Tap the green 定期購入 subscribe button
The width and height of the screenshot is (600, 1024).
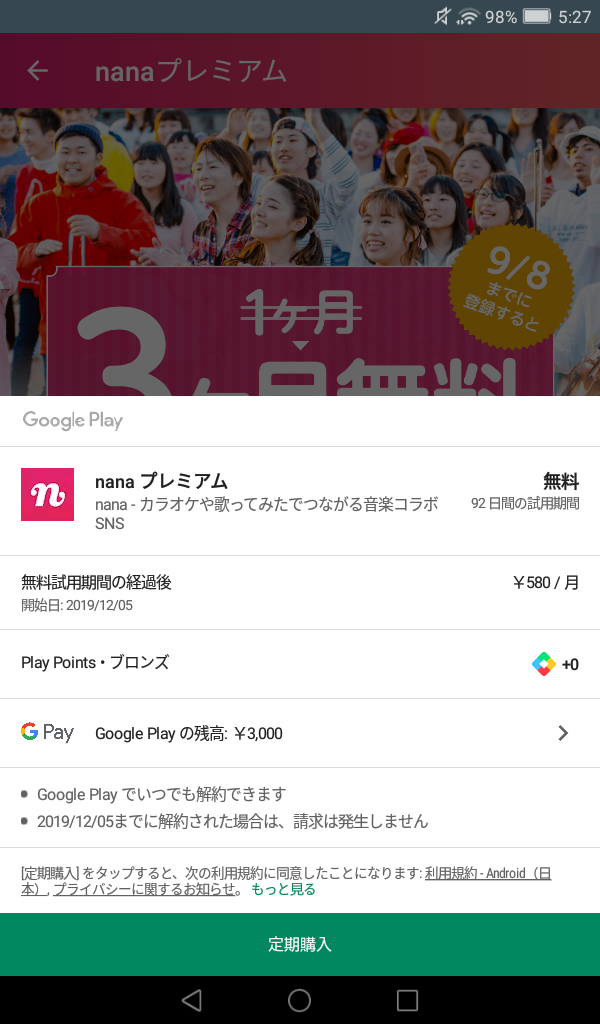[x=300, y=944]
